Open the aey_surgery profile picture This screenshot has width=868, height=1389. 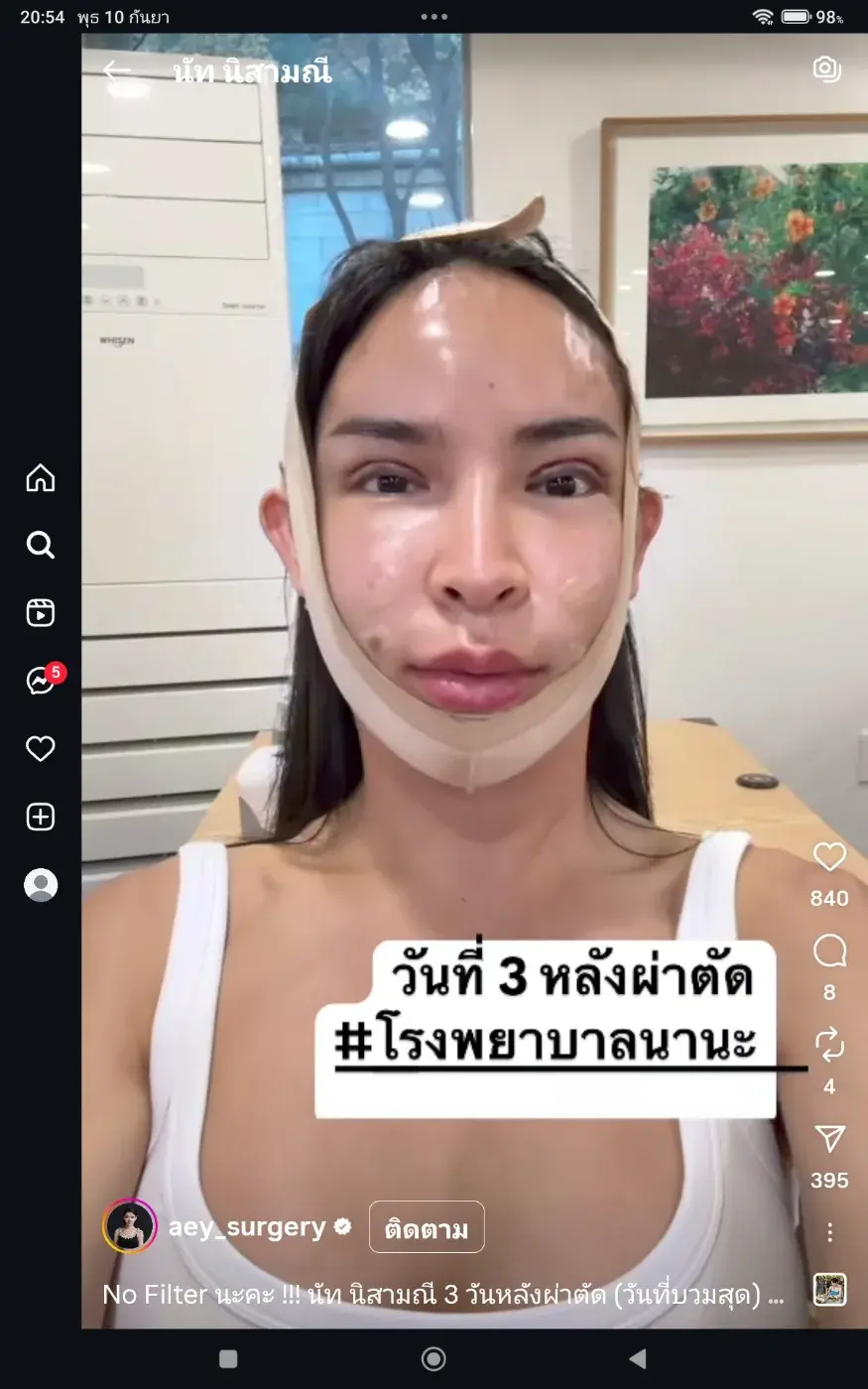click(x=130, y=1227)
